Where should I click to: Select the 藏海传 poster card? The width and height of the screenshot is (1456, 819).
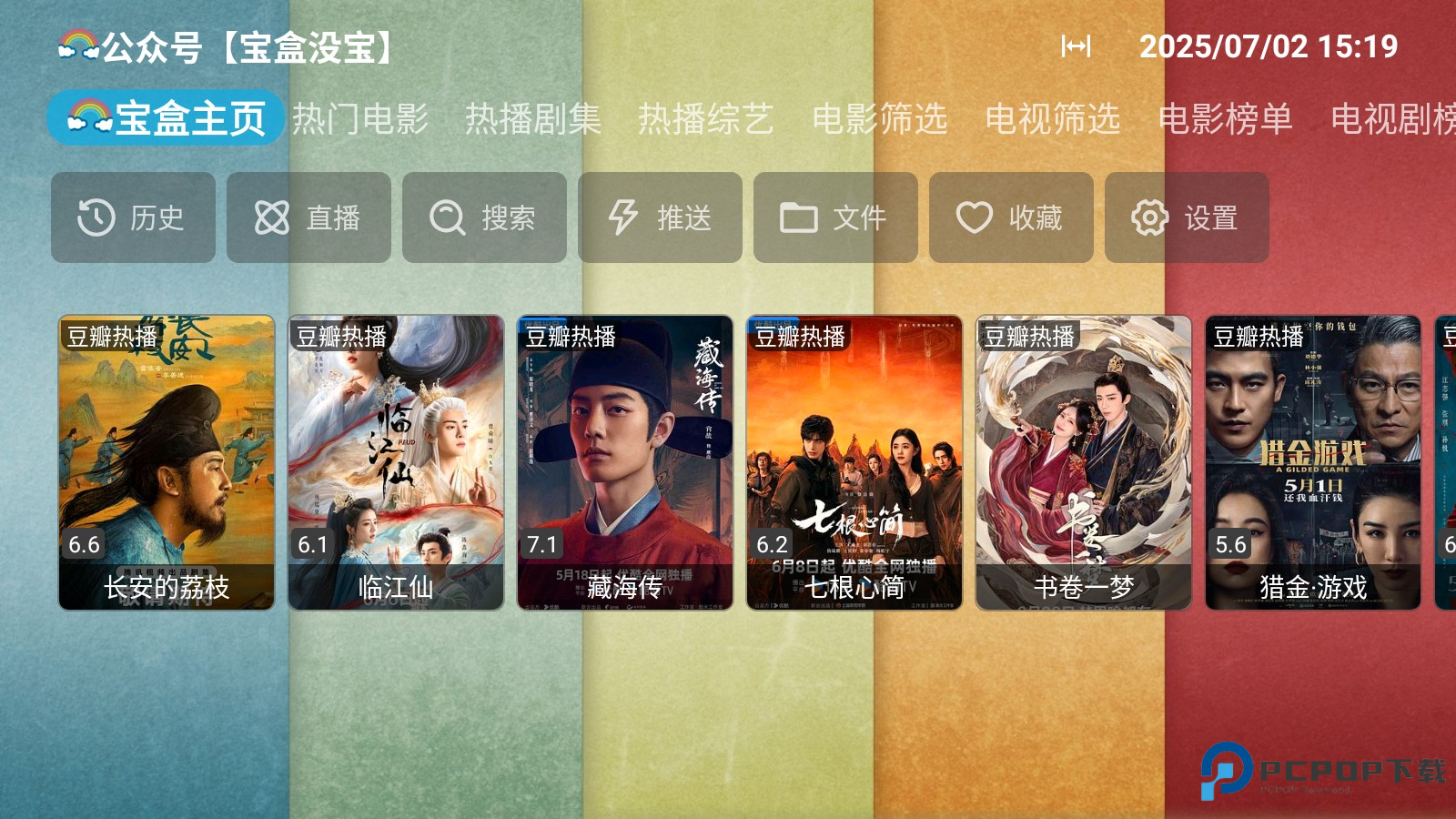(625, 462)
